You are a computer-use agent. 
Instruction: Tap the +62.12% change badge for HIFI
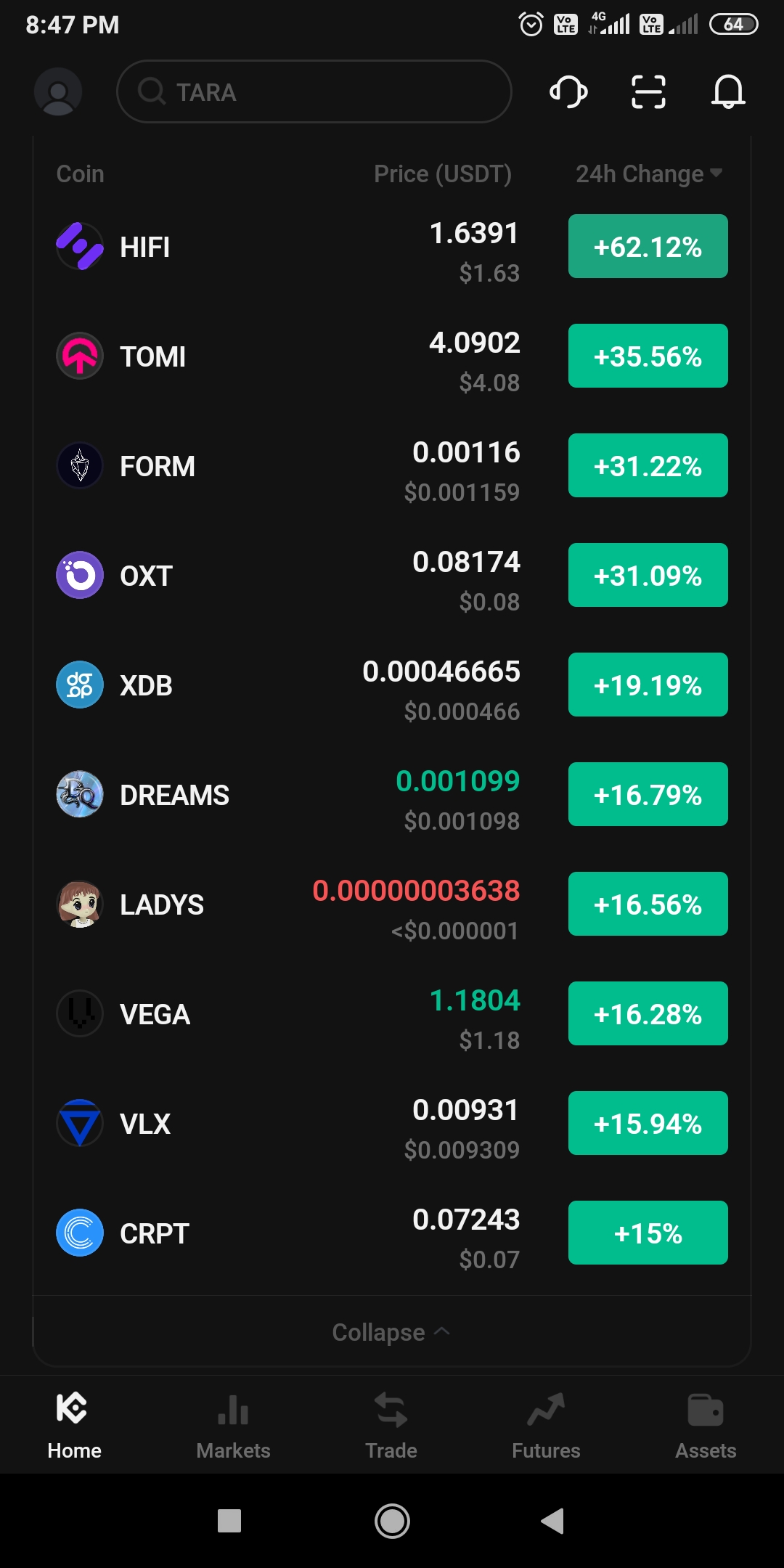point(647,246)
